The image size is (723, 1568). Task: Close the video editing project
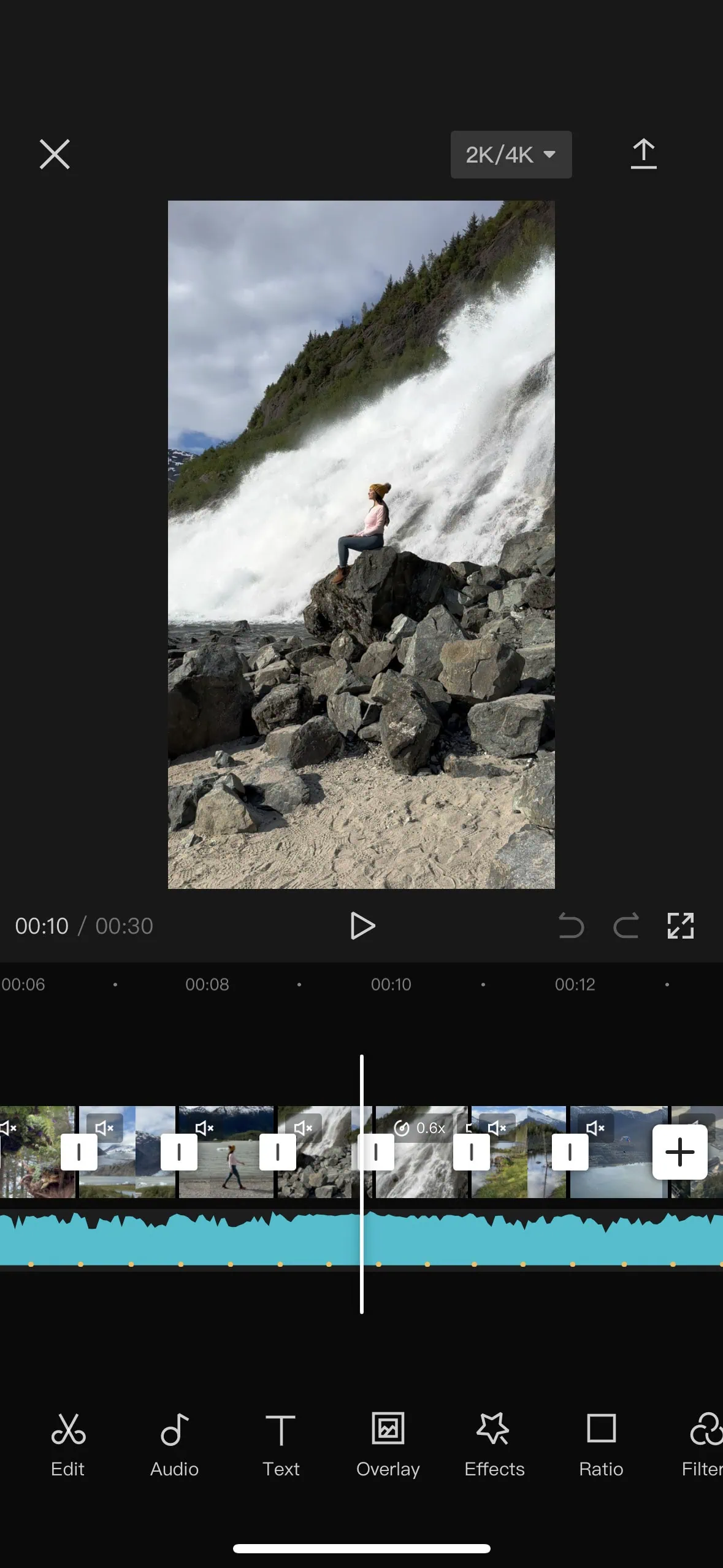tap(55, 153)
